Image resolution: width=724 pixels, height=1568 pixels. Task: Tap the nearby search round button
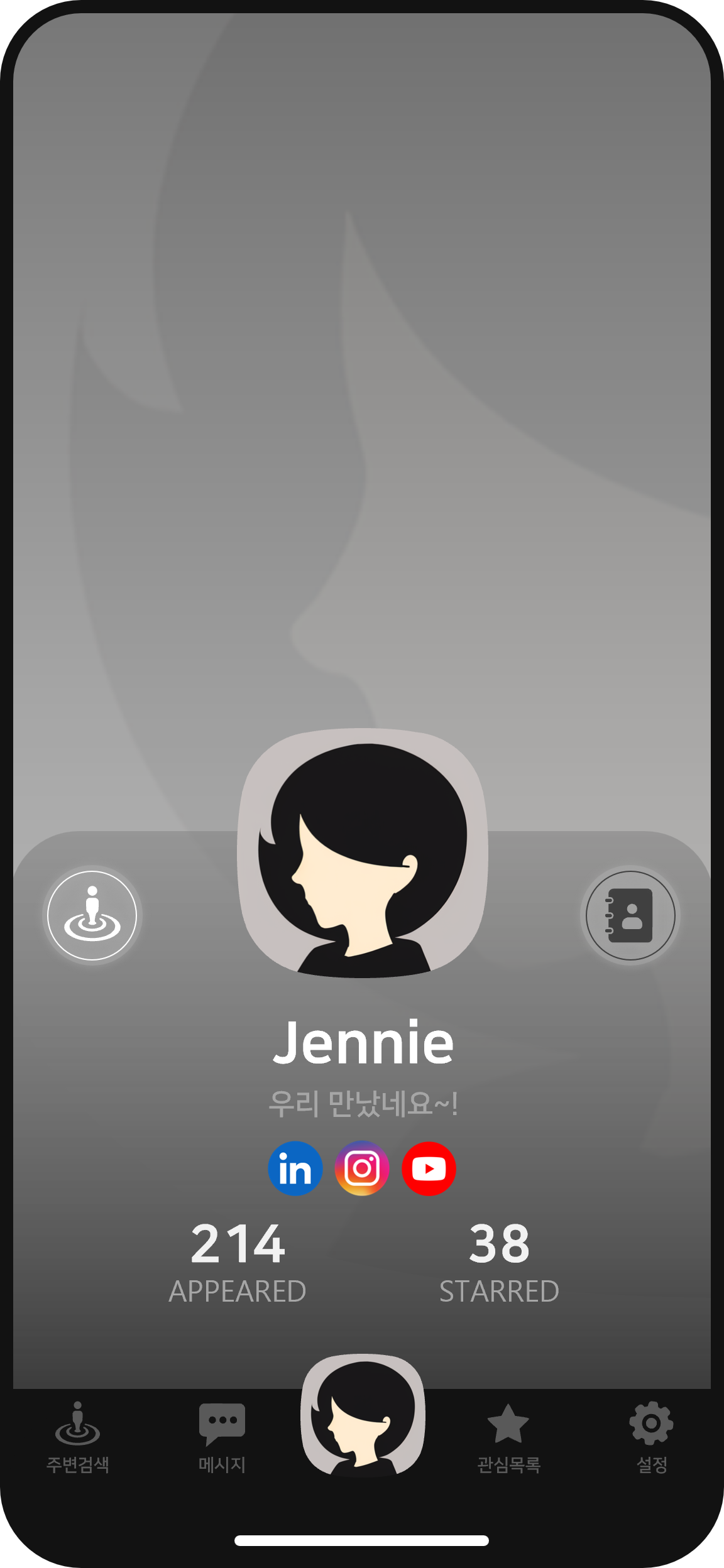tap(92, 915)
